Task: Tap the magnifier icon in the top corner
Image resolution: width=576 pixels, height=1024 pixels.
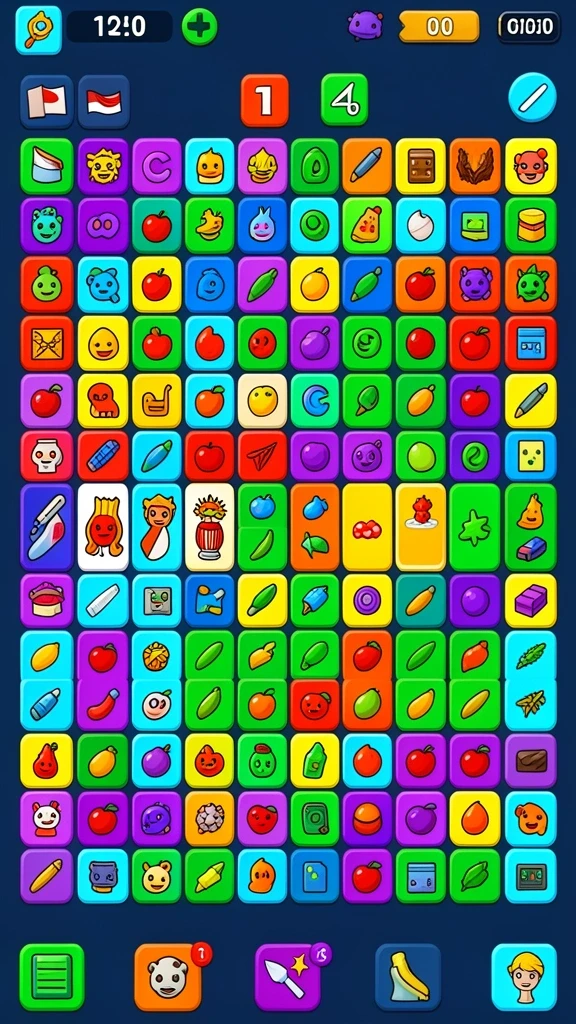Action: click(x=38, y=30)
